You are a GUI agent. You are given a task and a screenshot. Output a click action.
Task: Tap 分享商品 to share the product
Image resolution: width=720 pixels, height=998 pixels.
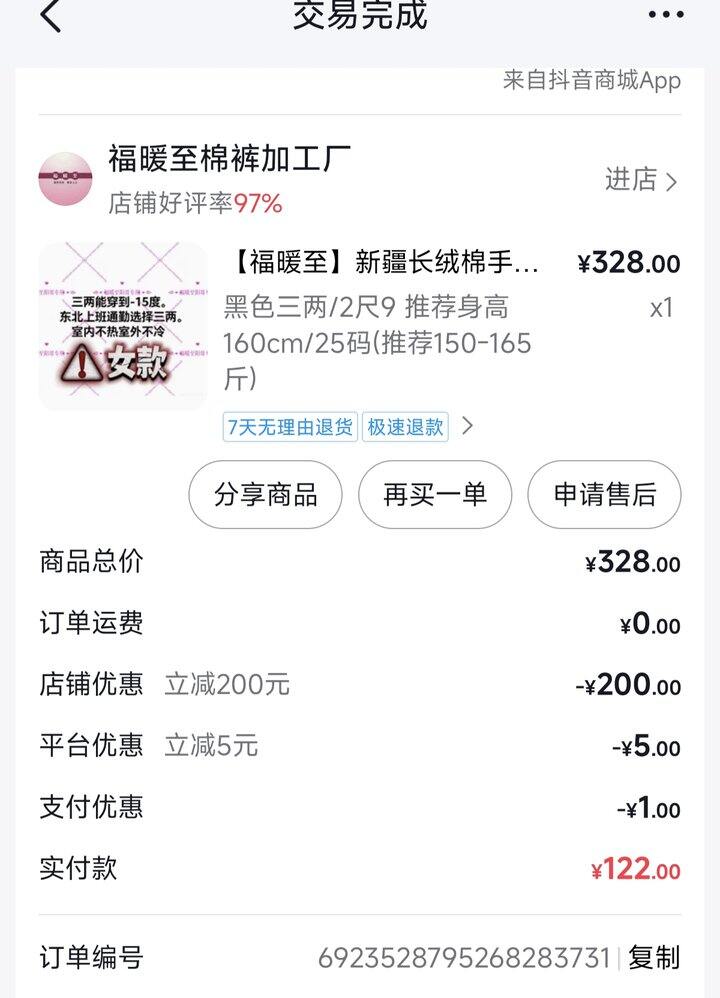(x=265, y=494)
